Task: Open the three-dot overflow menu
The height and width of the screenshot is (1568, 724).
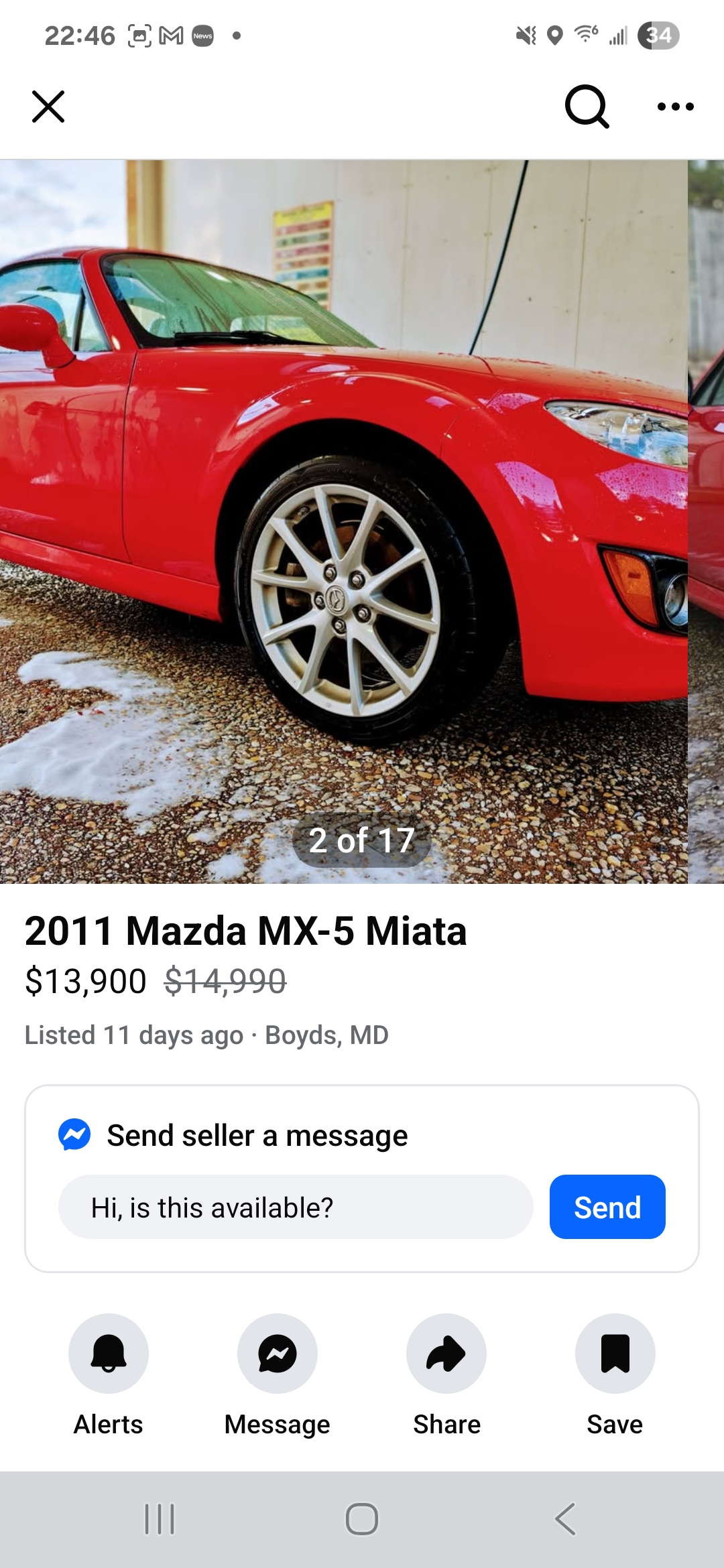Action: tap(675, 107)
